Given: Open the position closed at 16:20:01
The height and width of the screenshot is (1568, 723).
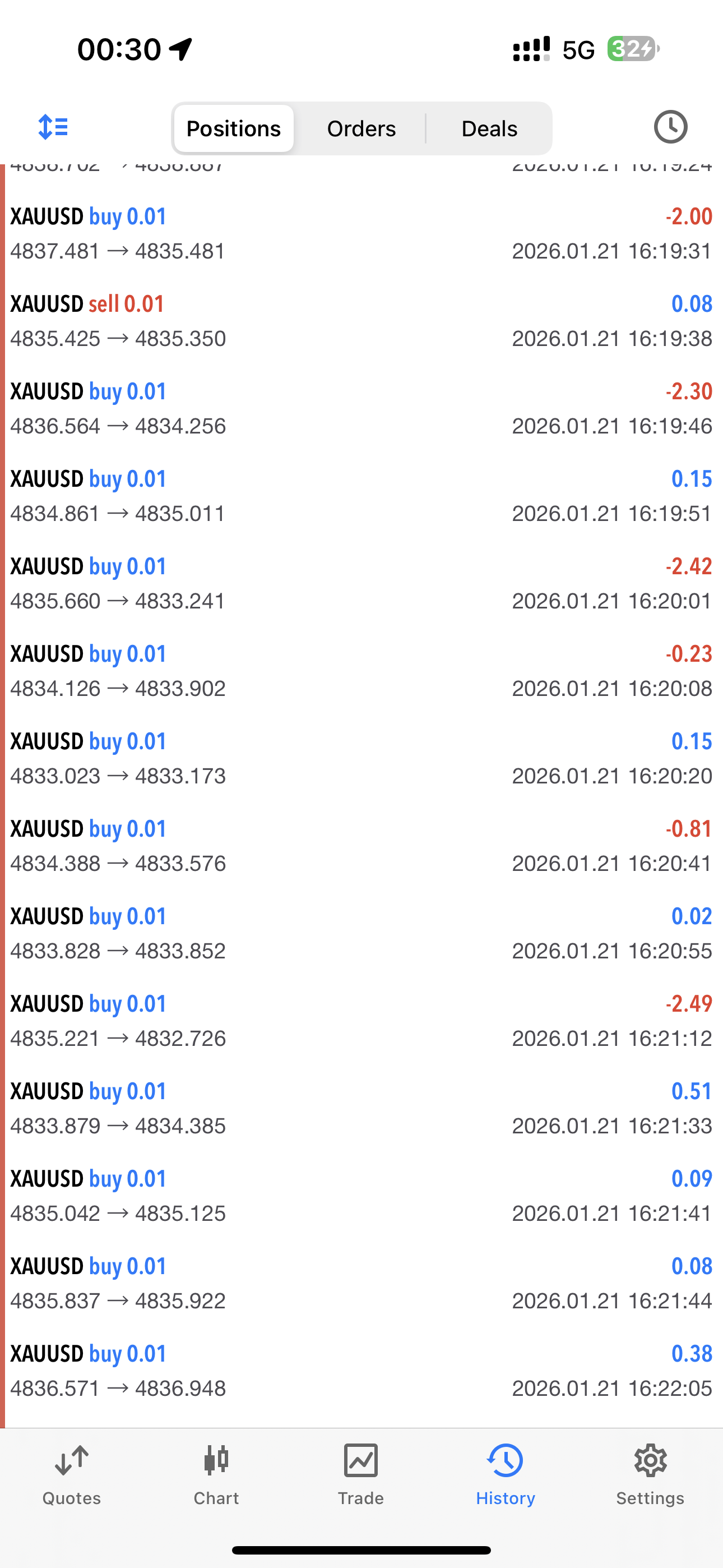Looking at the screenshot, I should pos(361,583).
